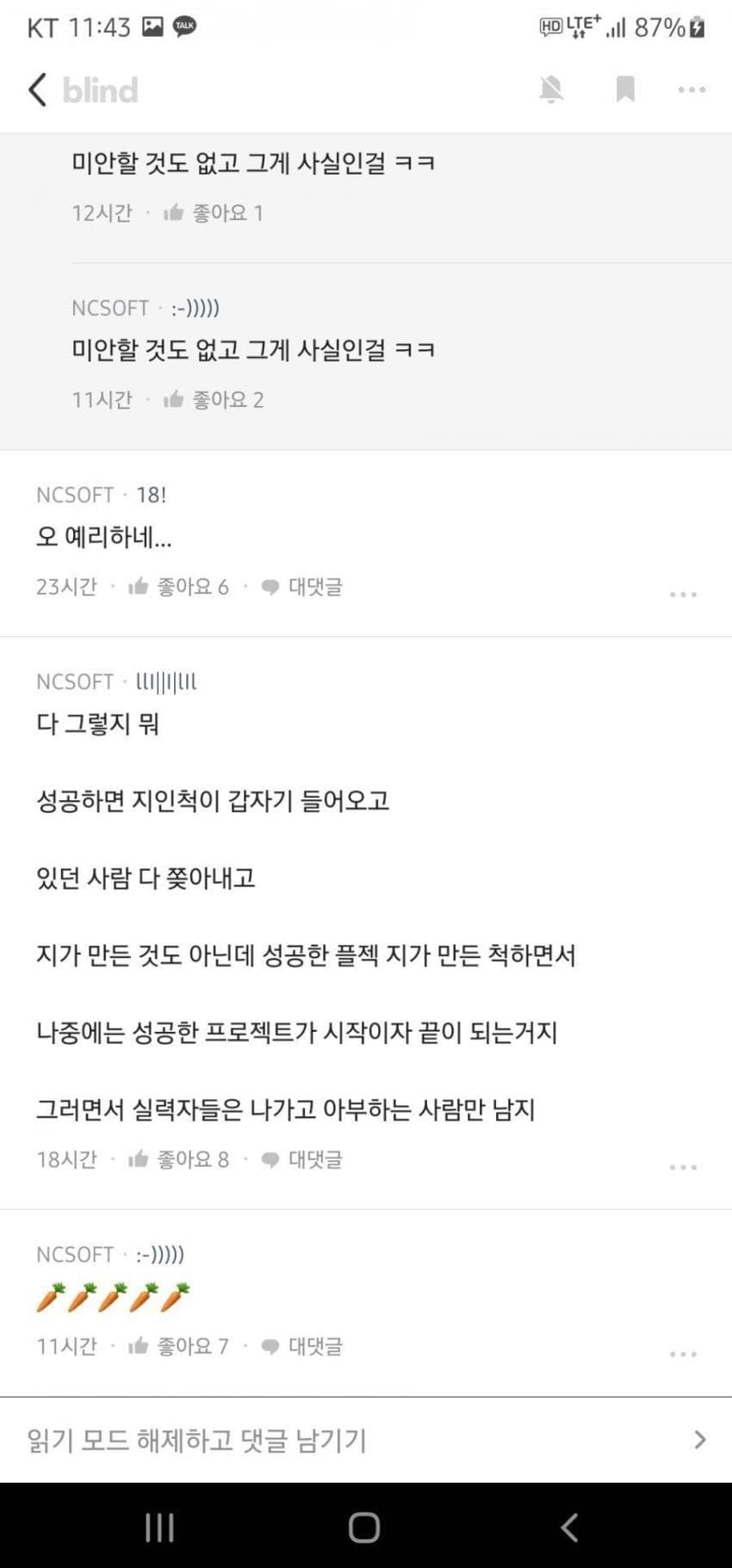Open the top-right overflow menu

point(692,90)
